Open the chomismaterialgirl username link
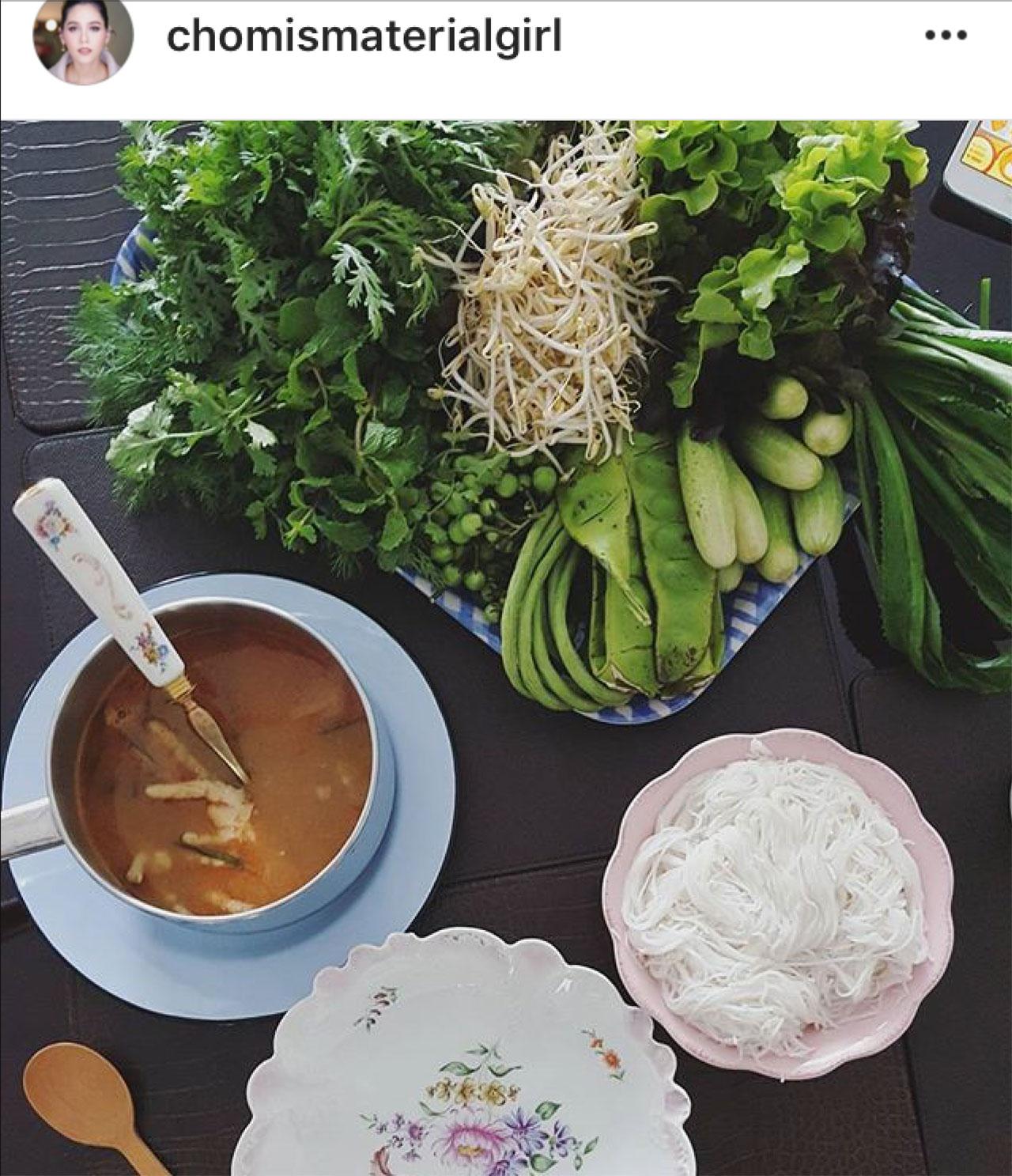 364,36
